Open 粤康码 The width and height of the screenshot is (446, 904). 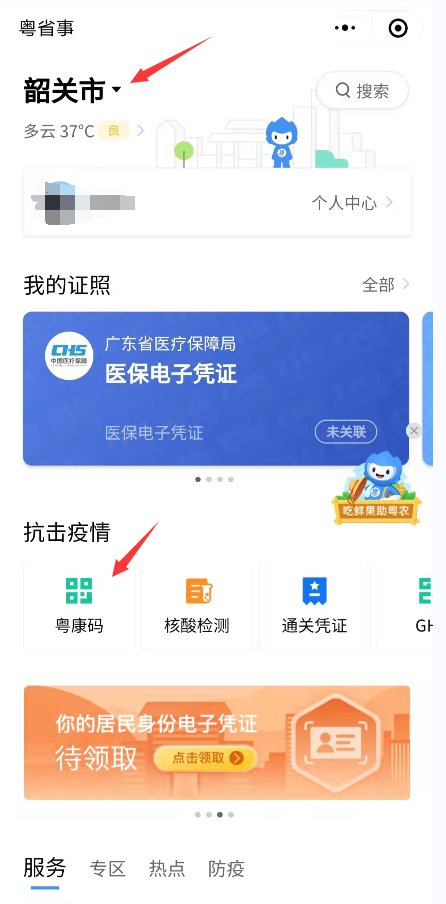coord(79,605)
